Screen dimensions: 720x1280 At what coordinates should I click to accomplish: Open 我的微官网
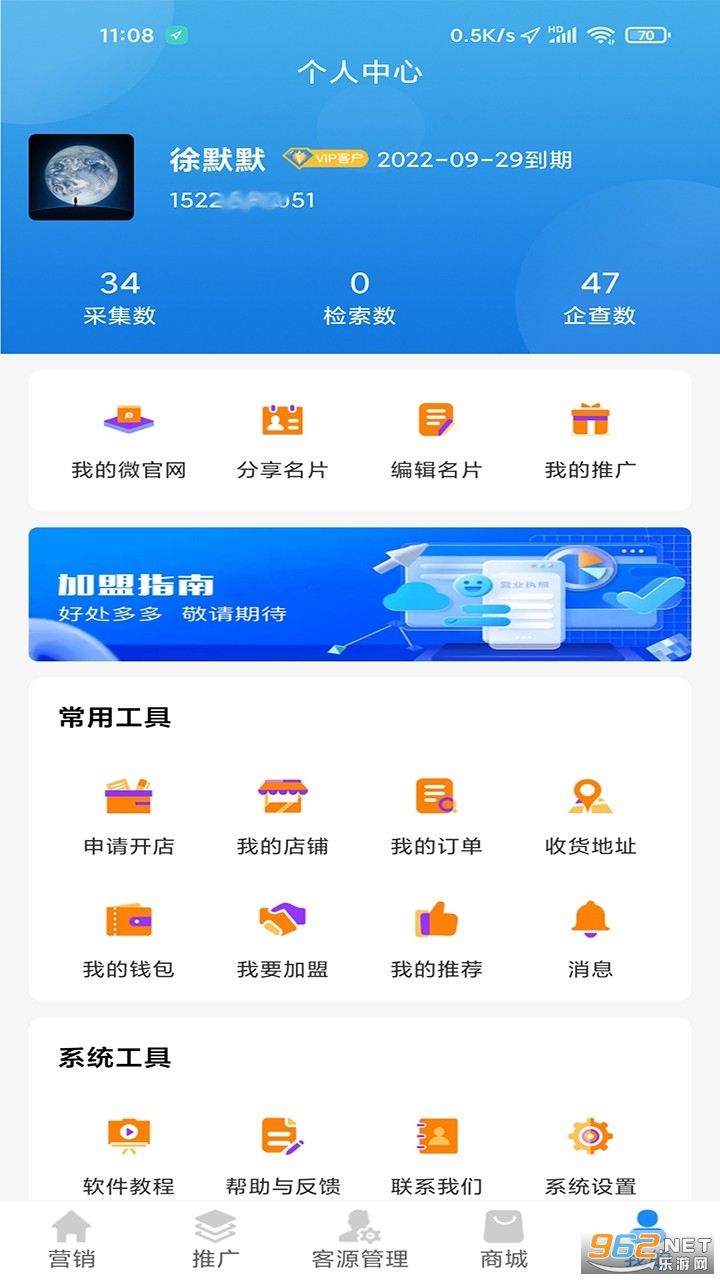[x=129, y=440]
